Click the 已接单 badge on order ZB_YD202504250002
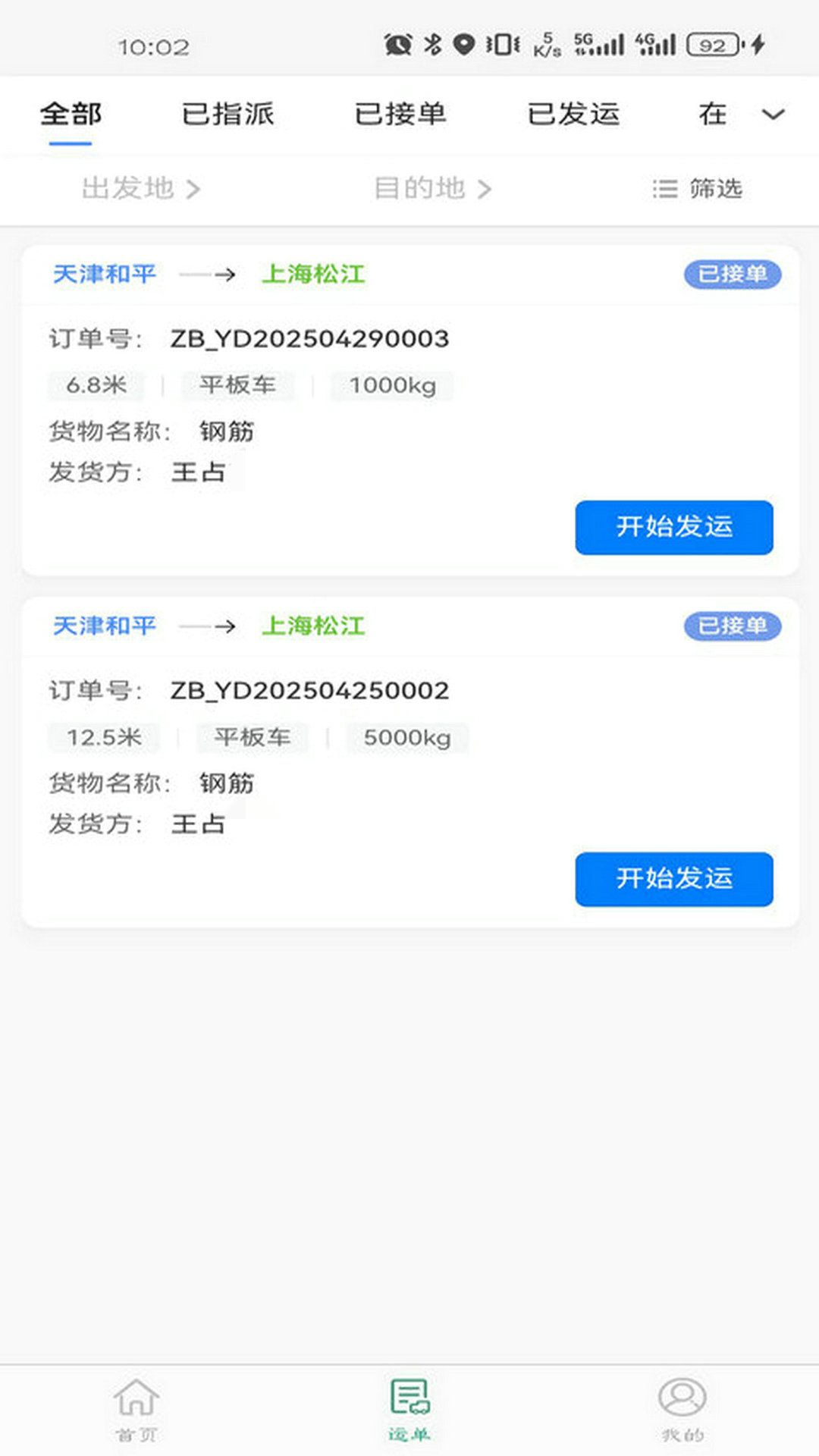 tap(731, 626)
